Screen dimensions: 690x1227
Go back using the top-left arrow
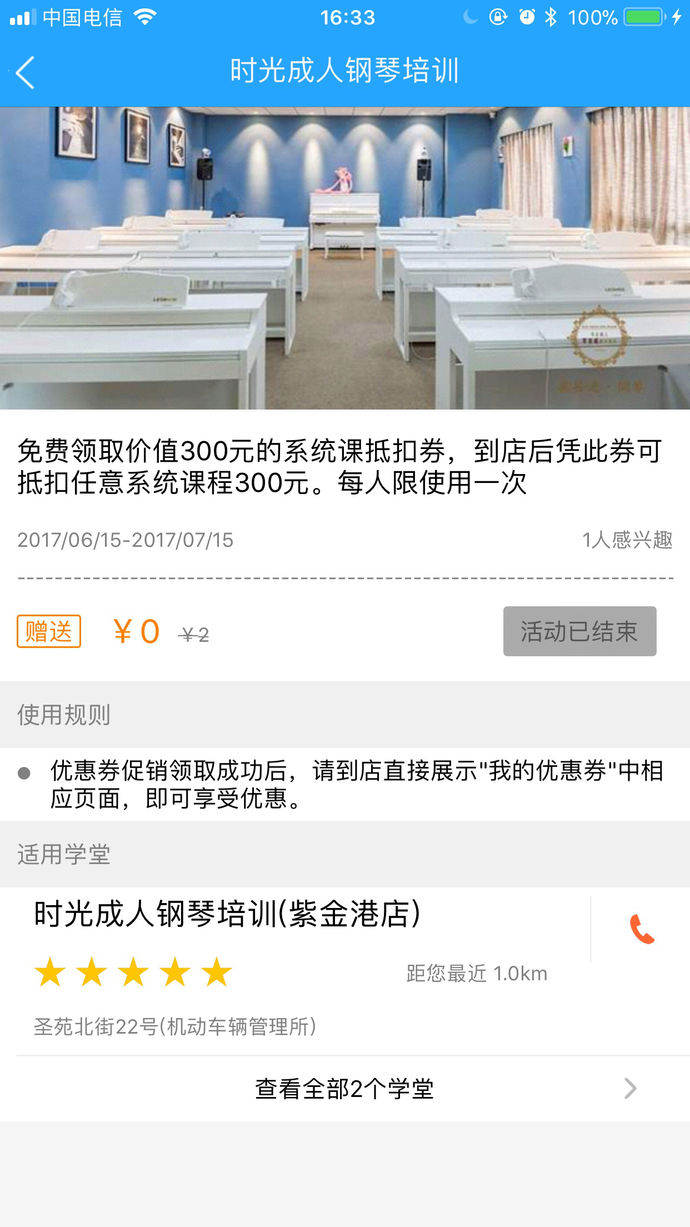coord(26,72)
